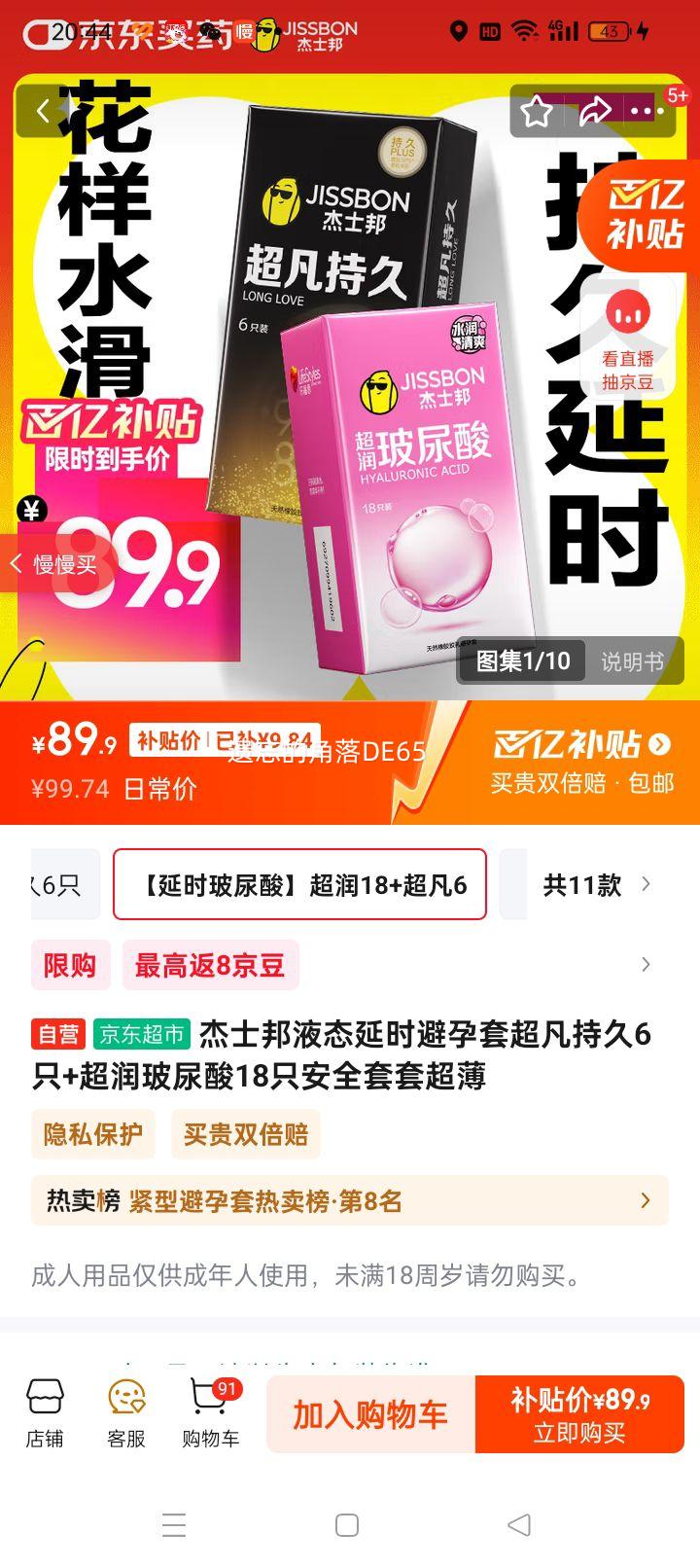700x1568 pixels.
Task: Tap the JISSBON 杰士邦 brand logo
Action: pos(313,31)
